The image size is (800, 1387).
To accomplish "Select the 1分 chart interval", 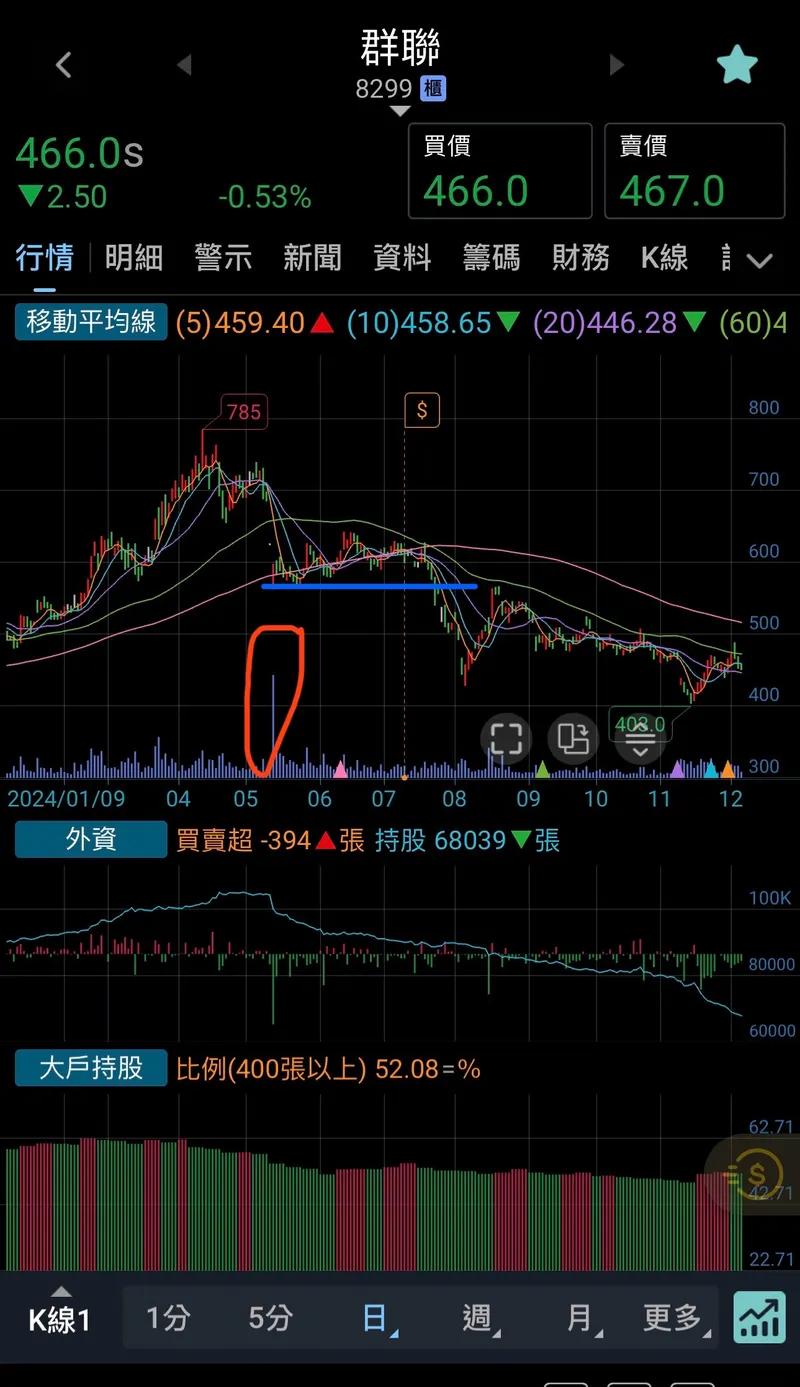I will [168, 1318].
